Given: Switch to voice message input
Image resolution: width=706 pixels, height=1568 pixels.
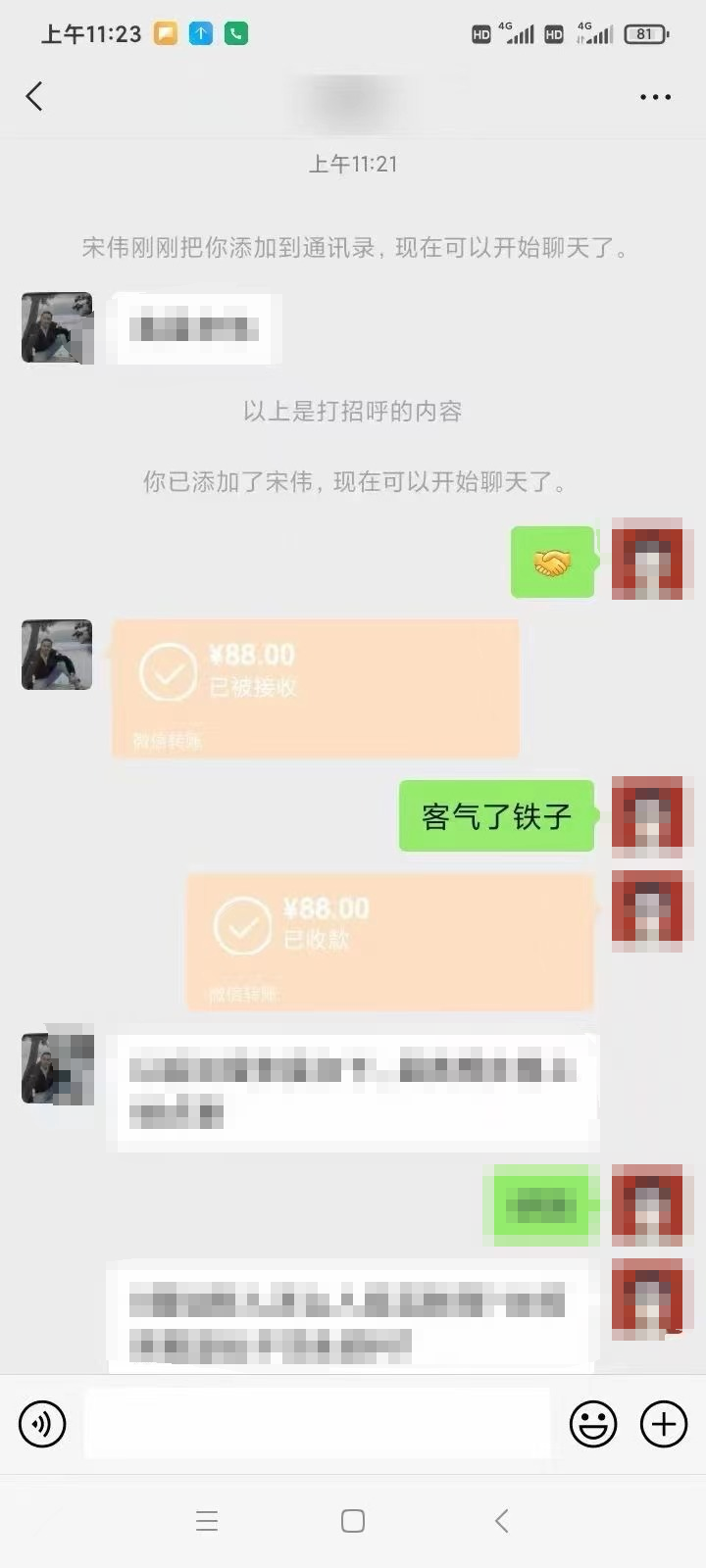Looking at the screenshot, I should [x=41, y=1424].
